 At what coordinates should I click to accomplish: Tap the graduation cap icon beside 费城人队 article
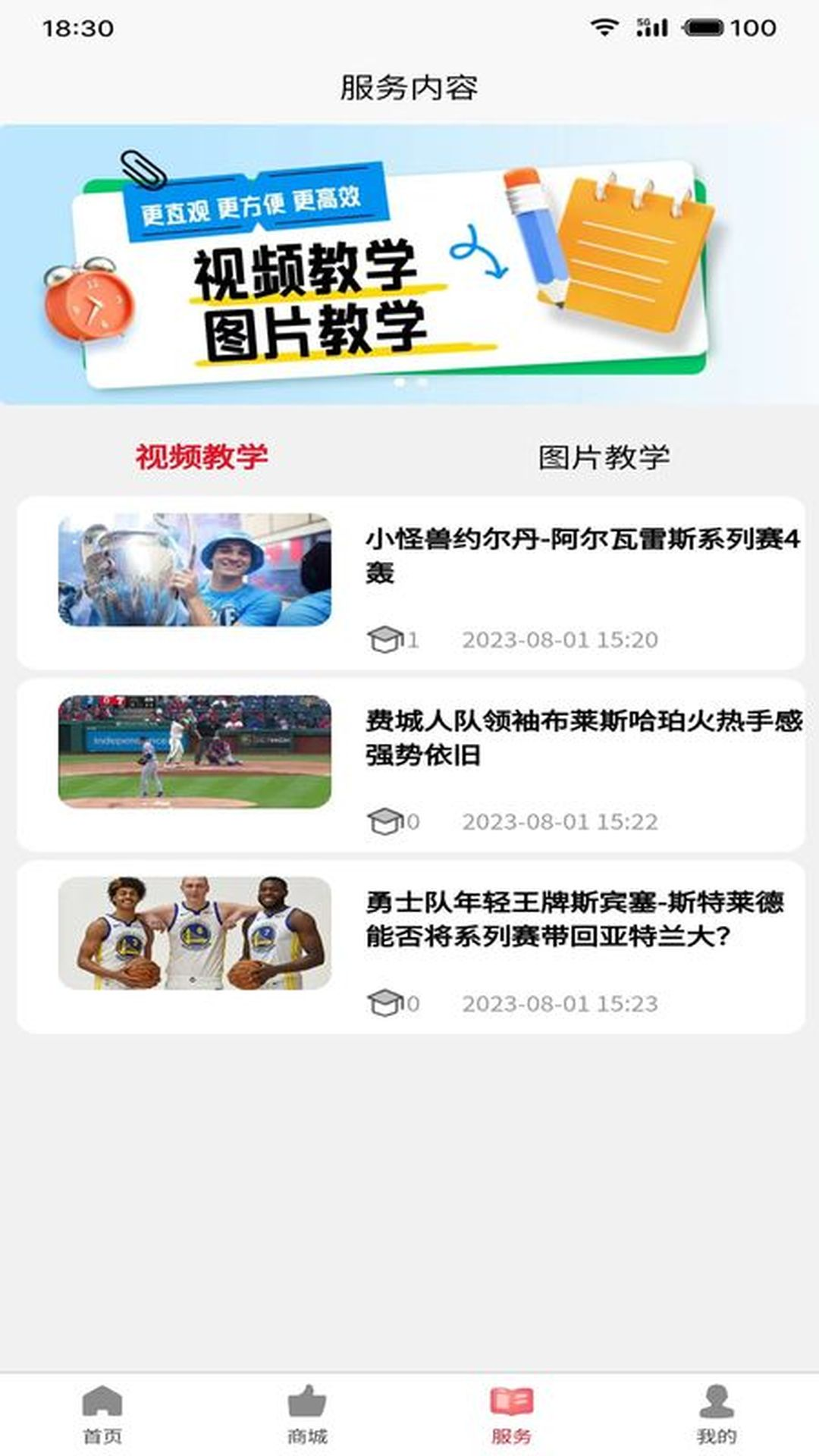tap(387, 821)
